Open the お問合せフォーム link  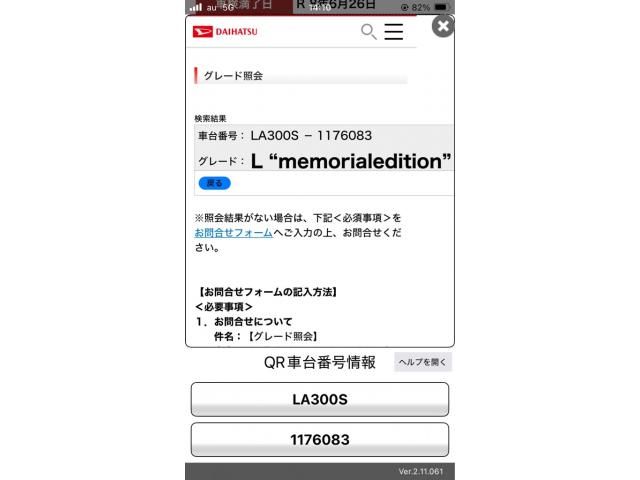pyautogui.click(x=233, y=232)
